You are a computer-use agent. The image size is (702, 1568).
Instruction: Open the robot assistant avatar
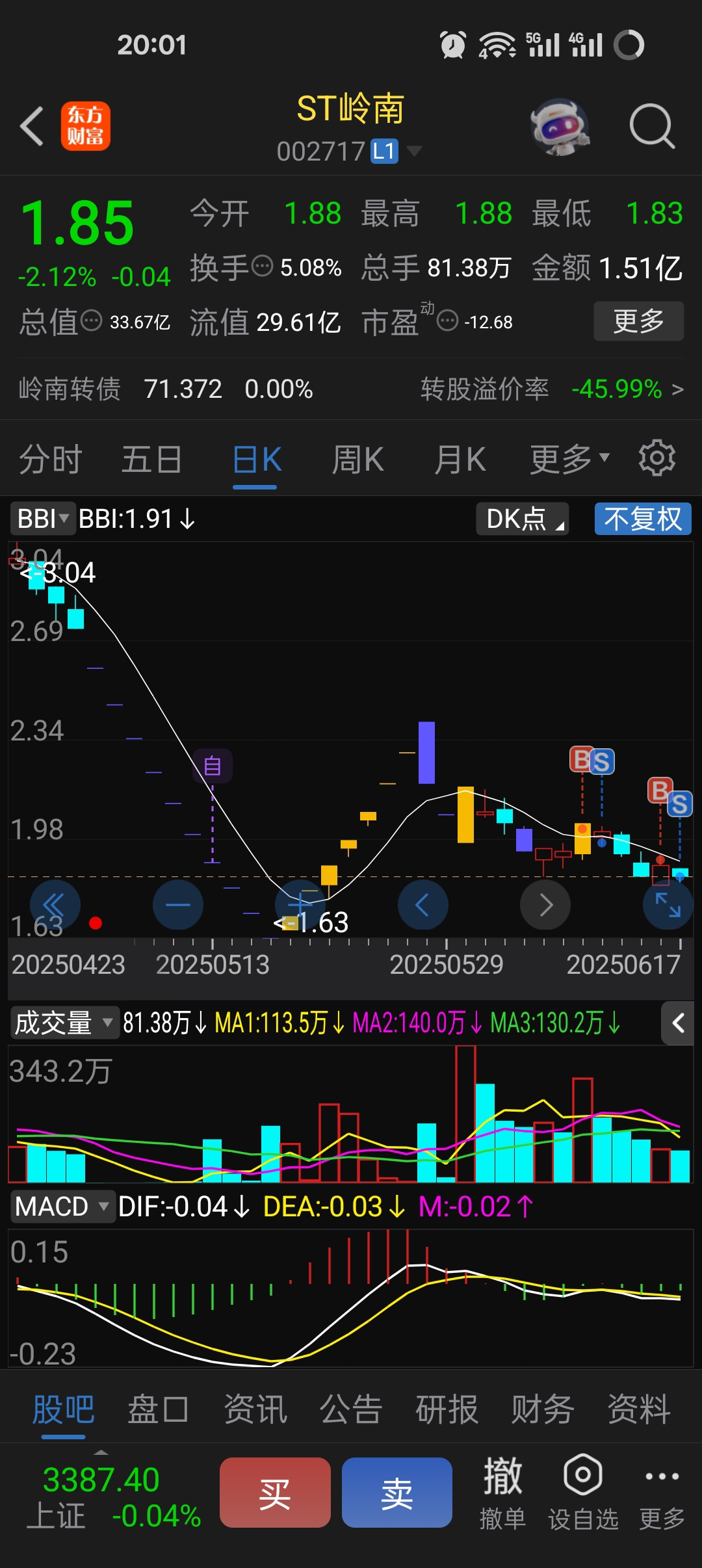pyautogui.click(x=560, y=127)
